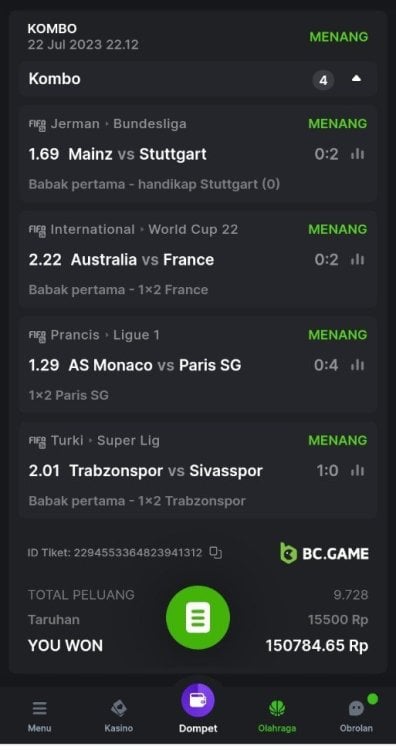View stats for Trabzonspor vs Sivasspor
This screenshot has height=750, width=396.
[x=357, y=471]
